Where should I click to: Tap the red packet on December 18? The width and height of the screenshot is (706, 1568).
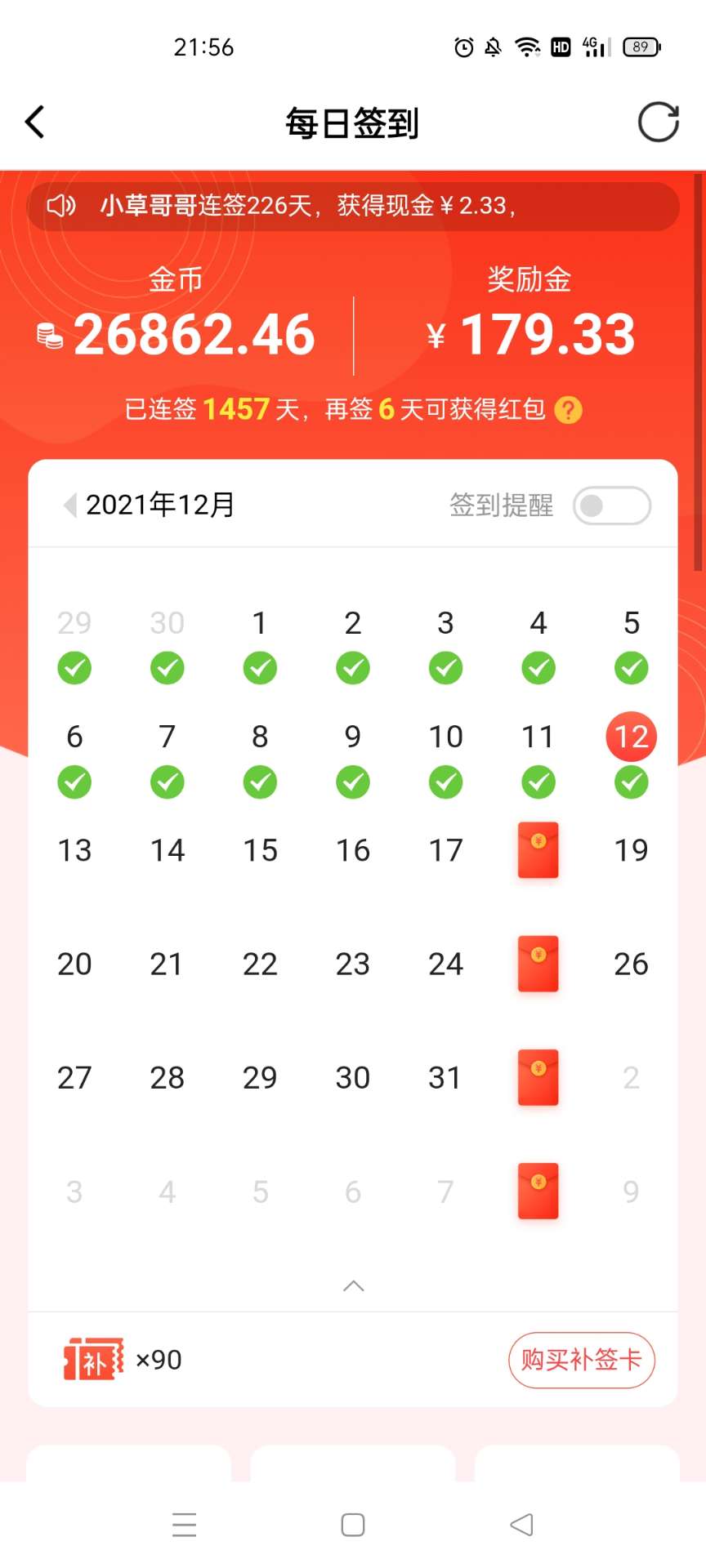538,850
